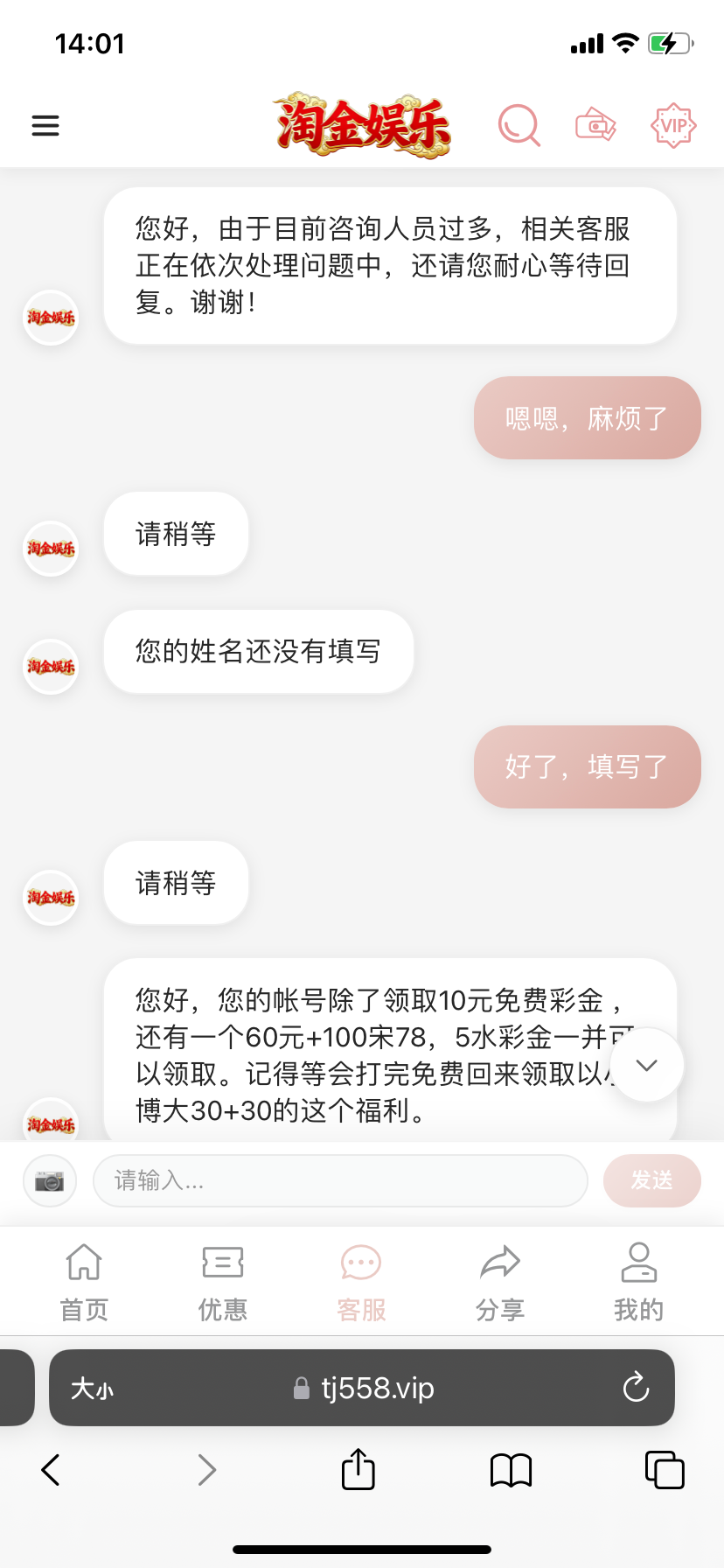Tap the 发送 send button

(x=651, y=1181)
